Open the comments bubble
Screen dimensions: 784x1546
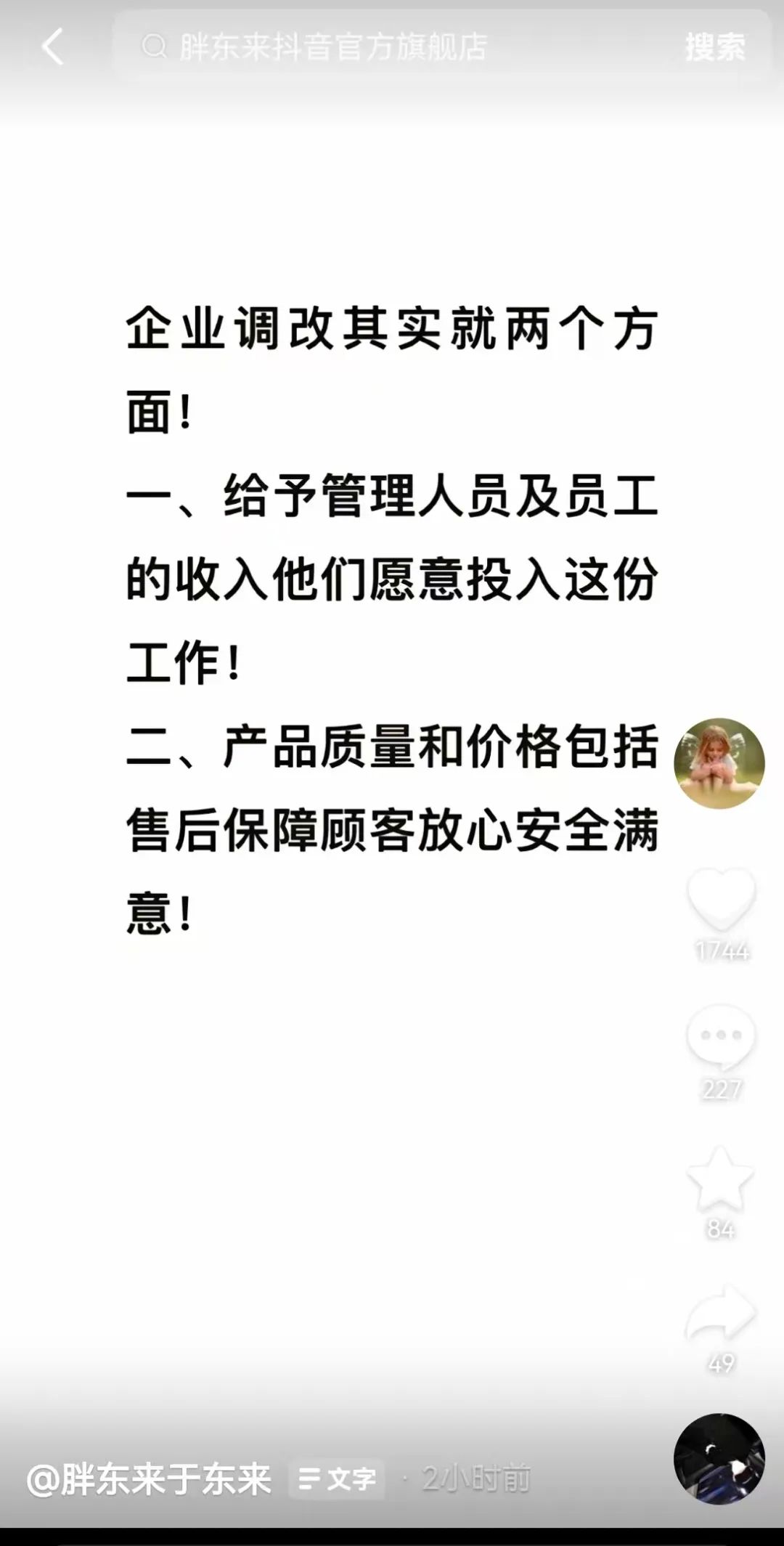721,1036
